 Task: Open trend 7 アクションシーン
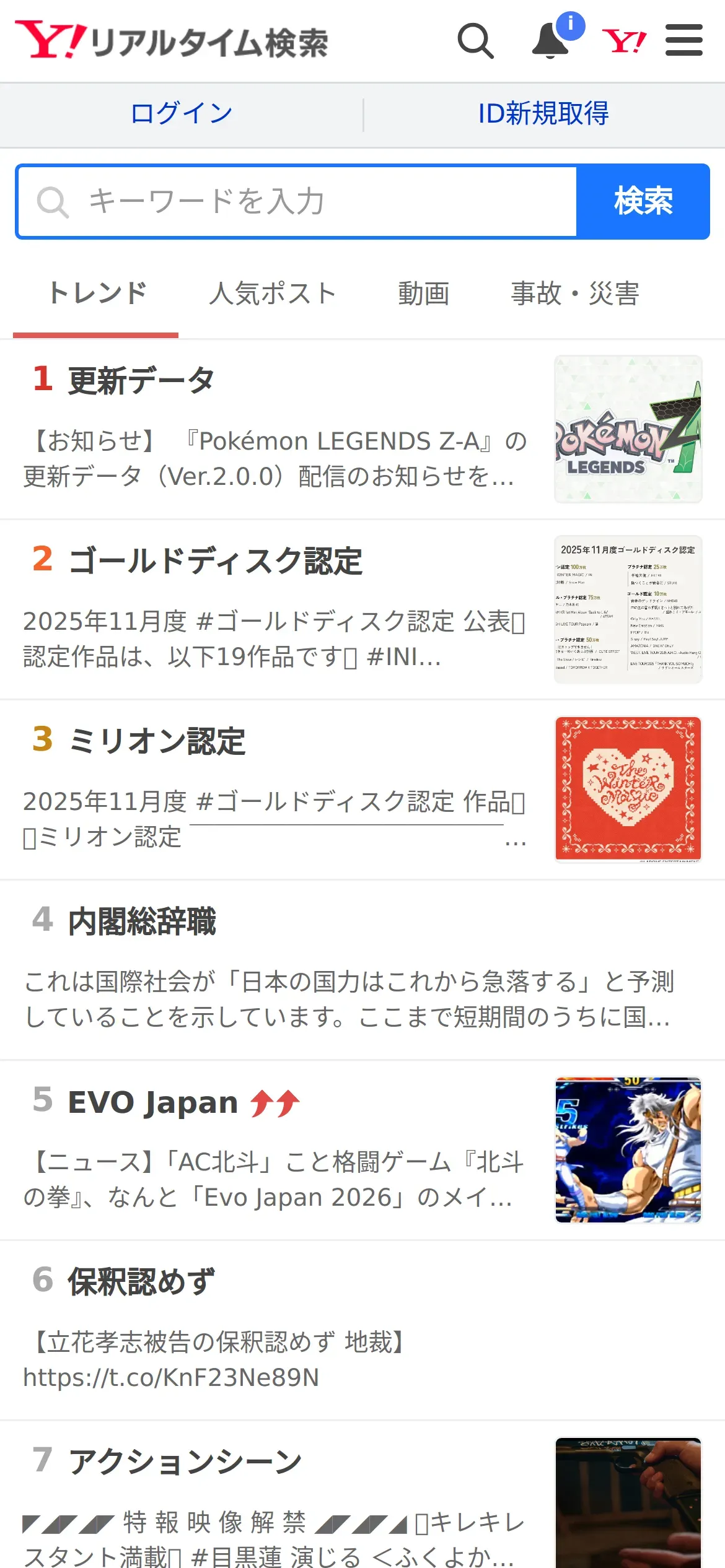[185, 1462]
